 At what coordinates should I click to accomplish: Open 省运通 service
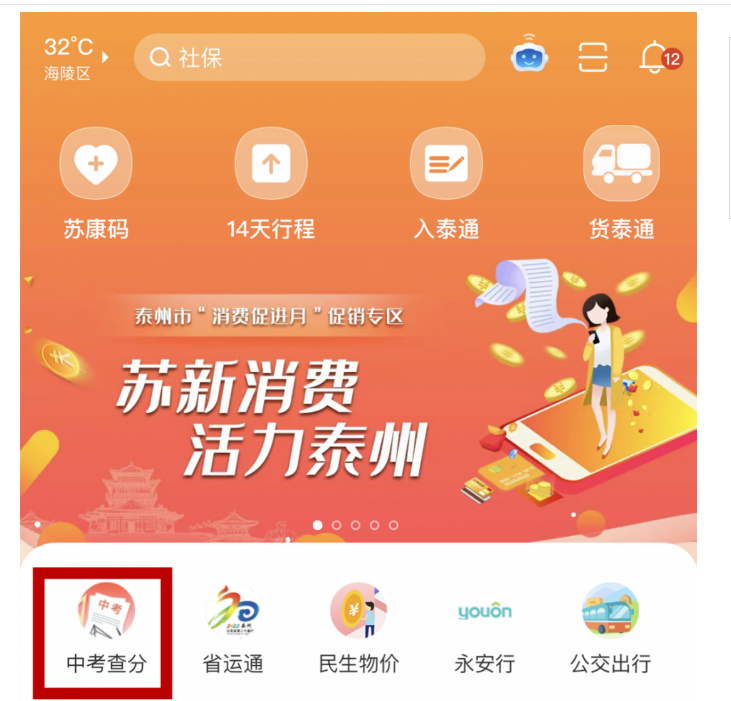(233, 632)
